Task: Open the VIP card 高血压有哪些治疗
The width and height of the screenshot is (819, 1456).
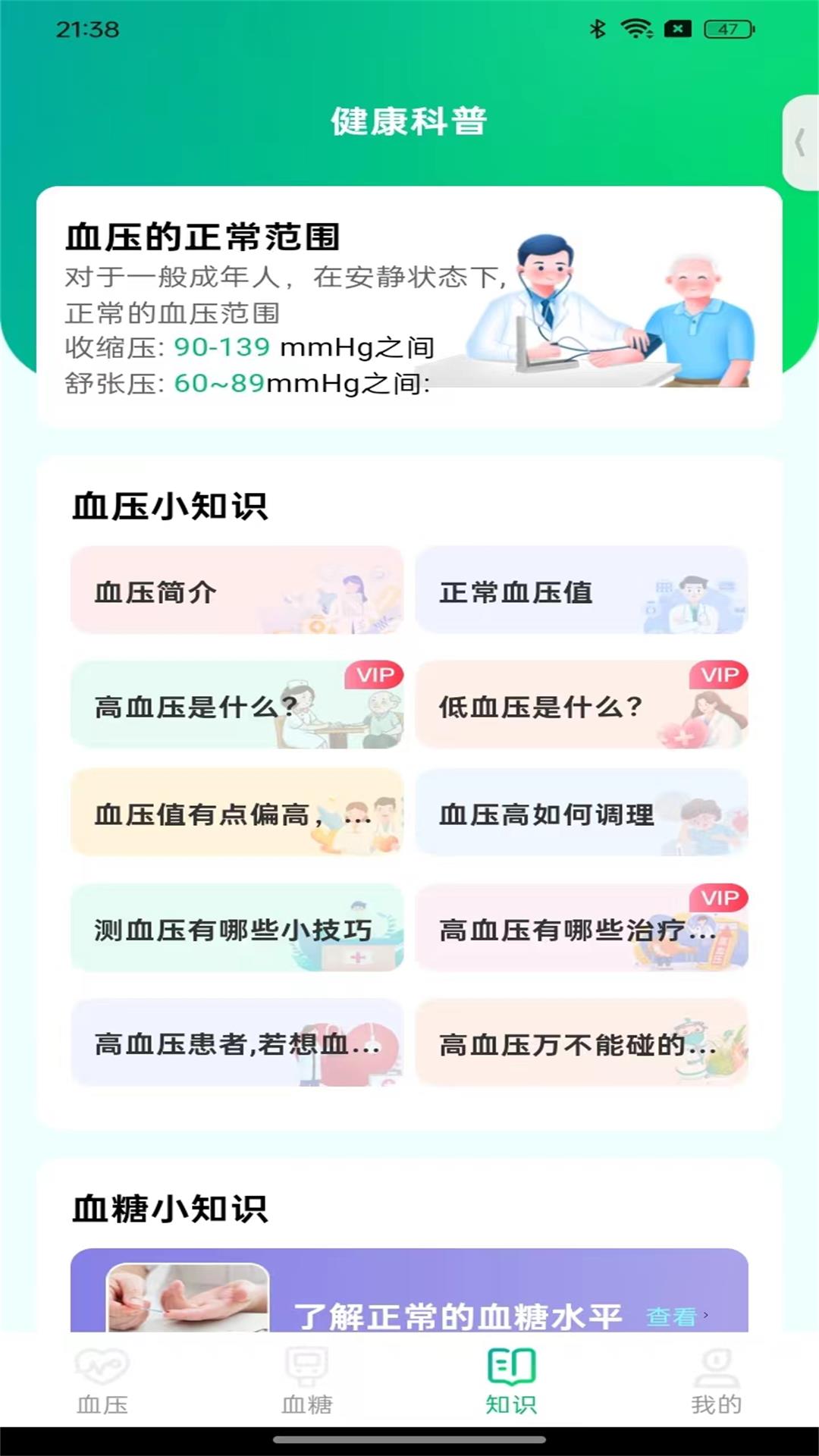Action: click(x=581, y=929)
